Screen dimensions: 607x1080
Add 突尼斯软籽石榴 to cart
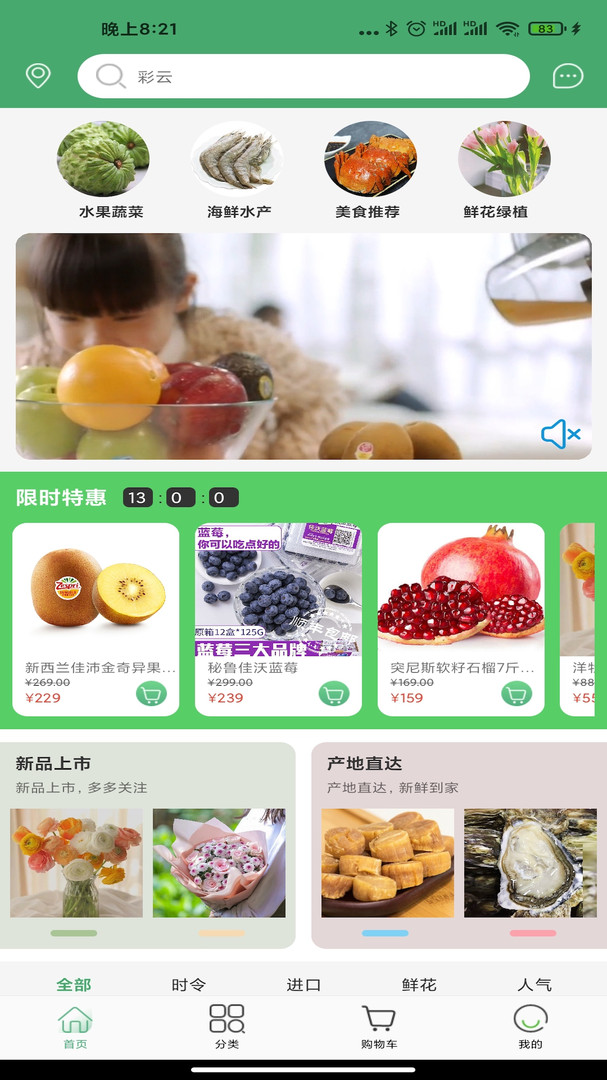point(516,693)
